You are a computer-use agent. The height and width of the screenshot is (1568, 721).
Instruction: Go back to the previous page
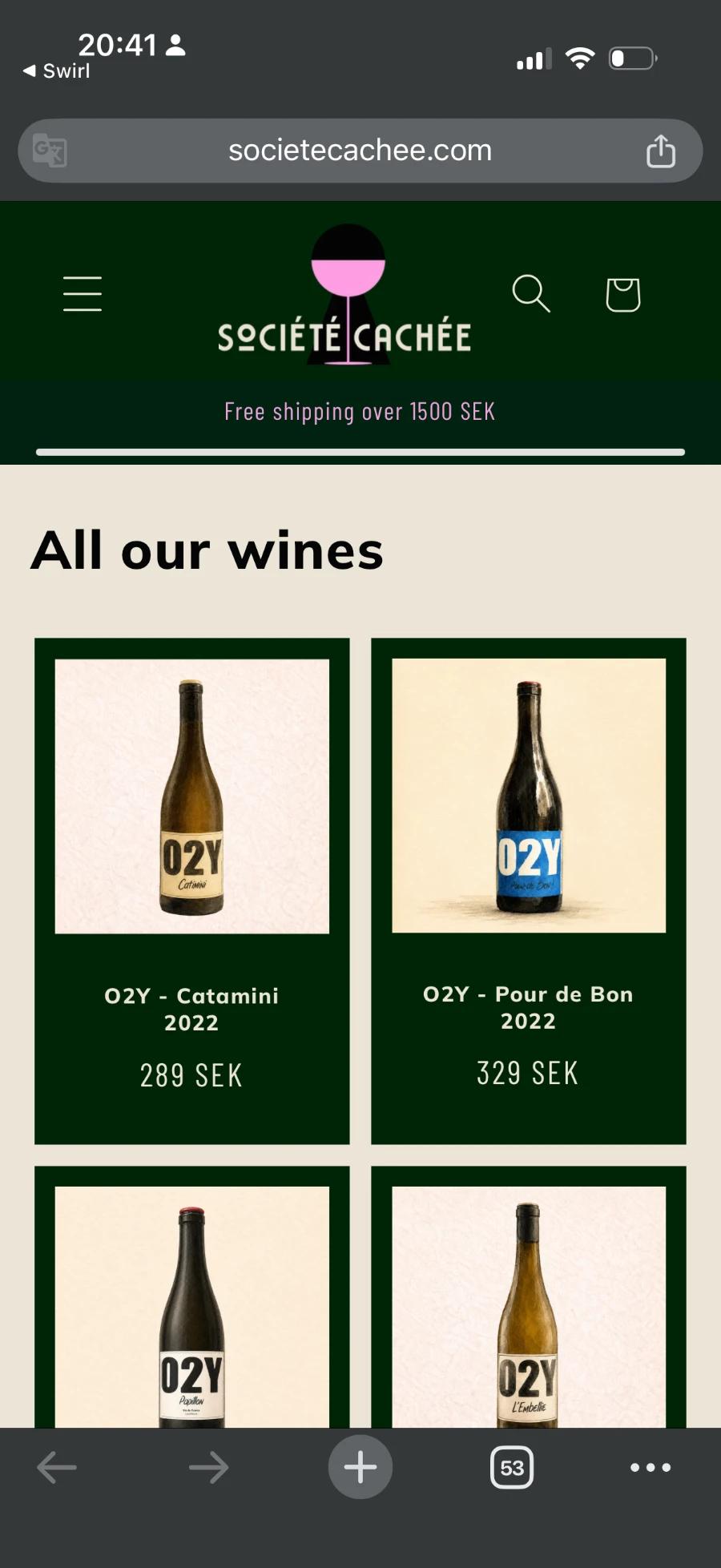coord(57,1468)
